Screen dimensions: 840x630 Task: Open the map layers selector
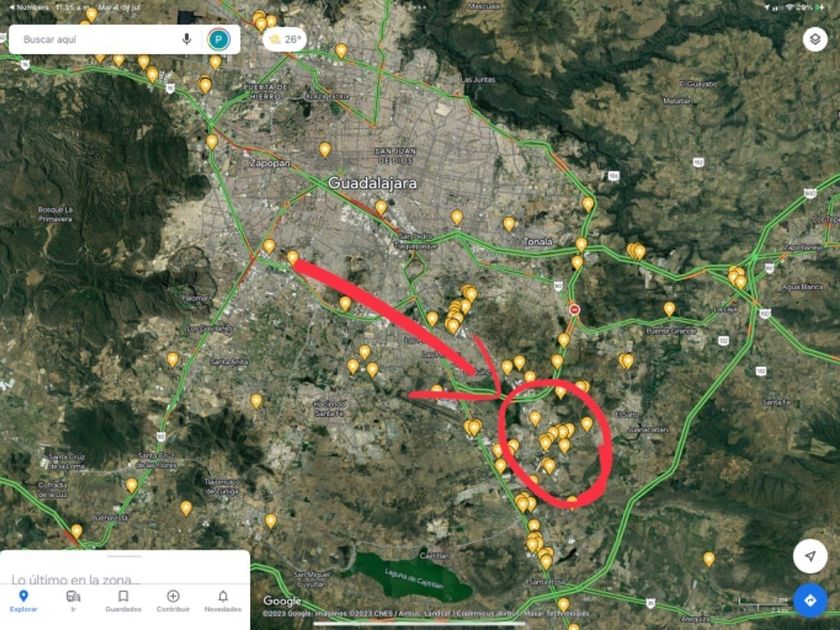tap(815, 40)
